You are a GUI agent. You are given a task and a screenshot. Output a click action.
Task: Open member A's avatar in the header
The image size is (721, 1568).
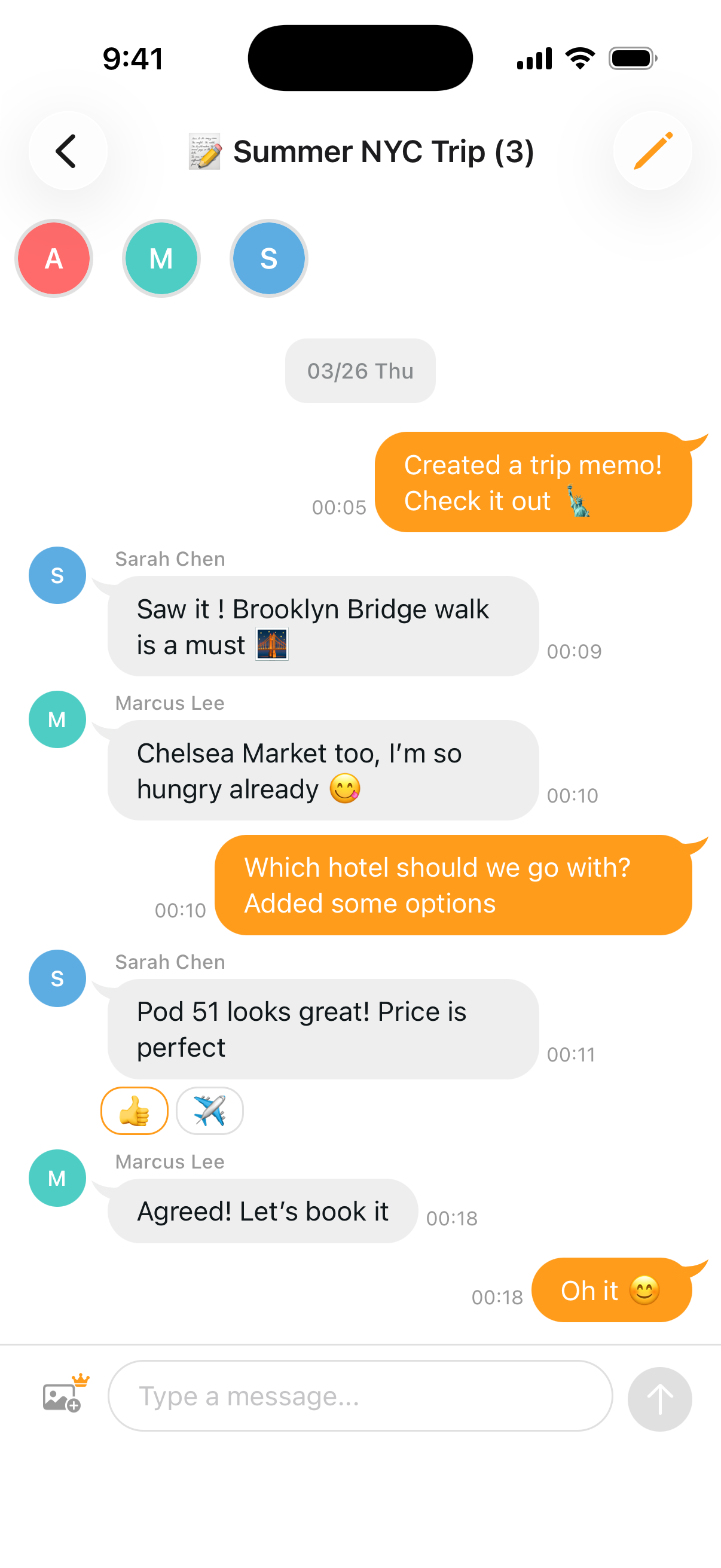[54, 259]
